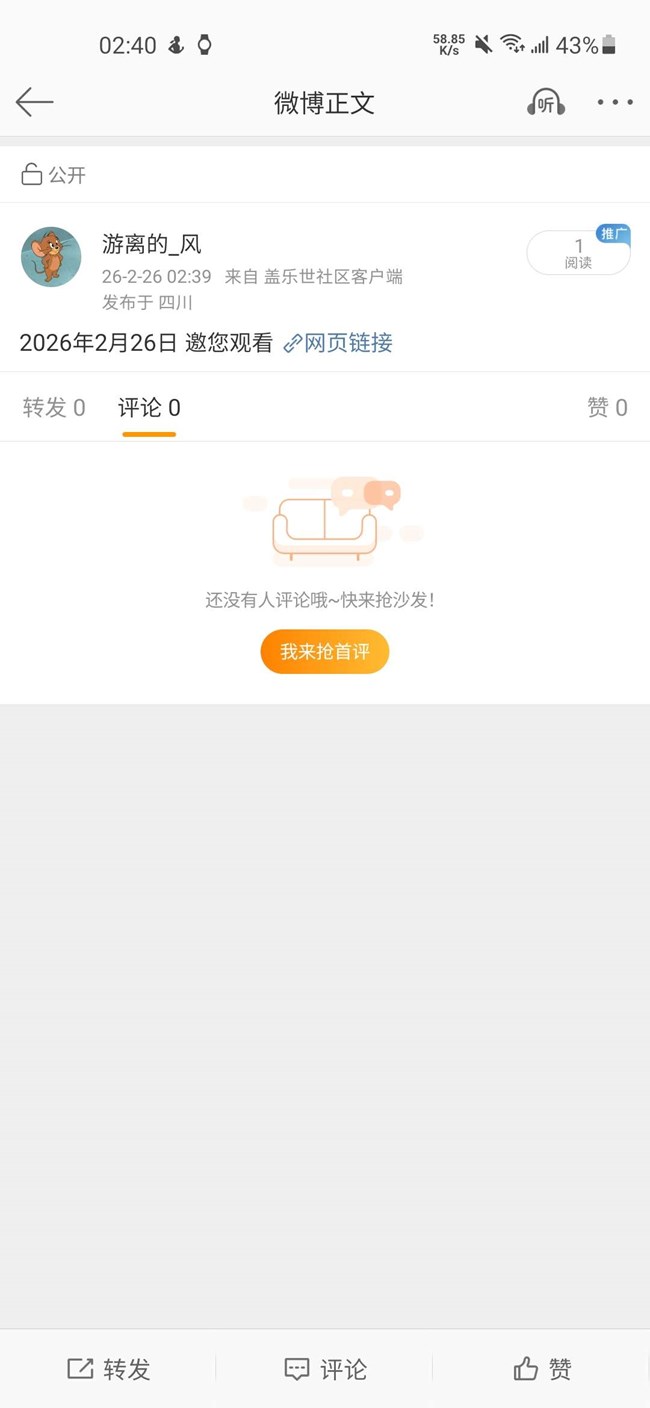Switch to the 转发 0 tab
The width and height of the screenshot is (650, 1408).
(54, 407)
